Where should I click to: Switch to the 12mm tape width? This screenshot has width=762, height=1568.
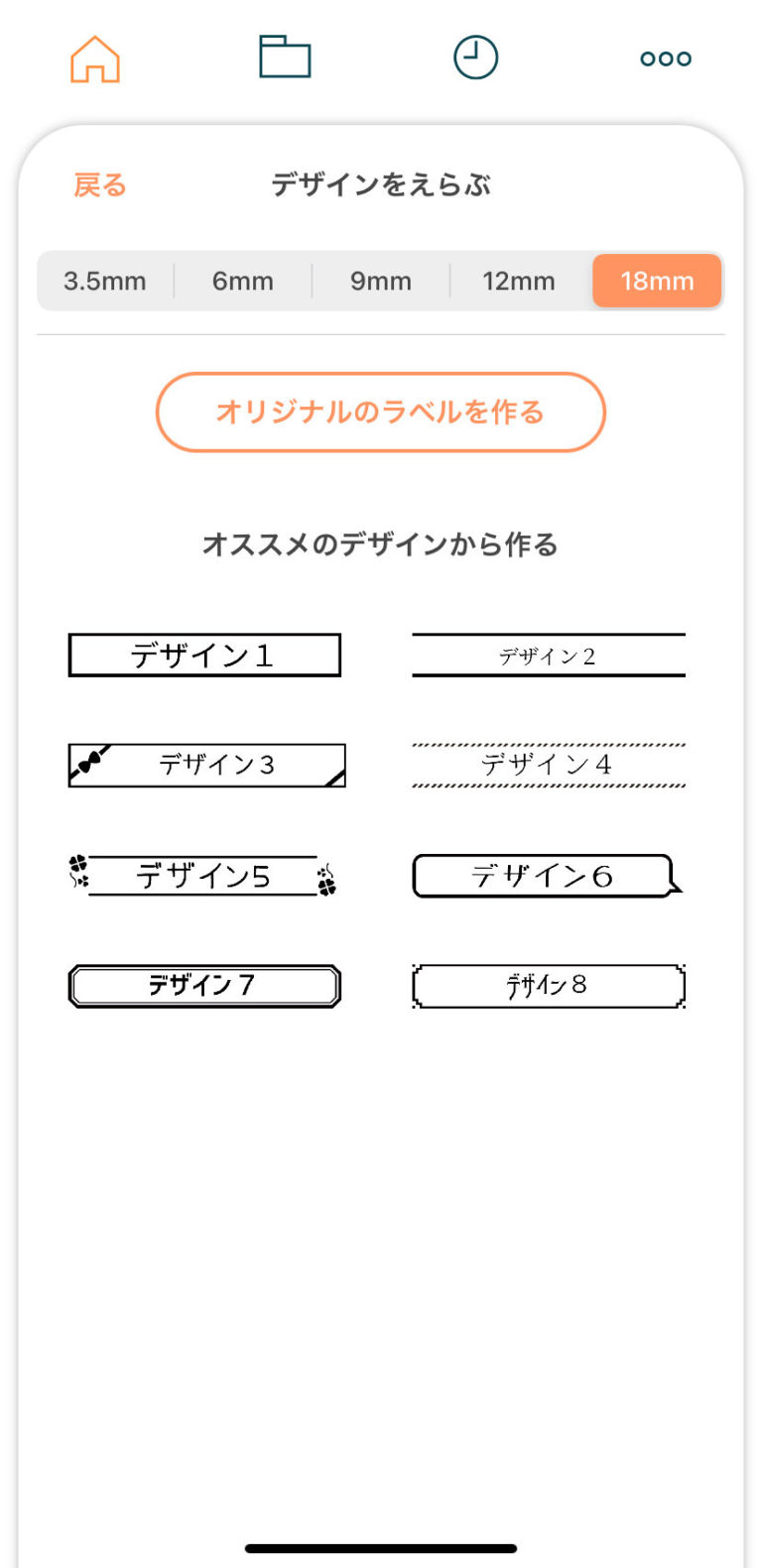pyautogui.click(x=519, y=282)
